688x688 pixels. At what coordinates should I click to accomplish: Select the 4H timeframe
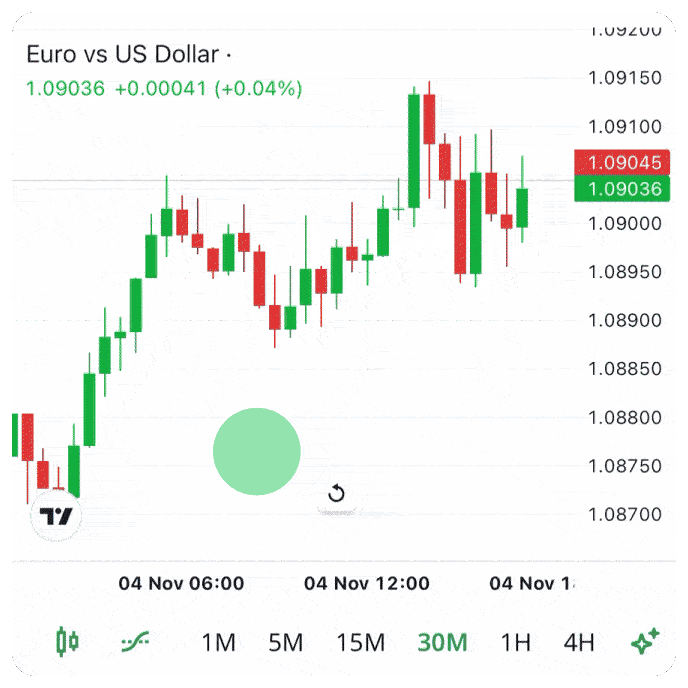coord(579,642)
